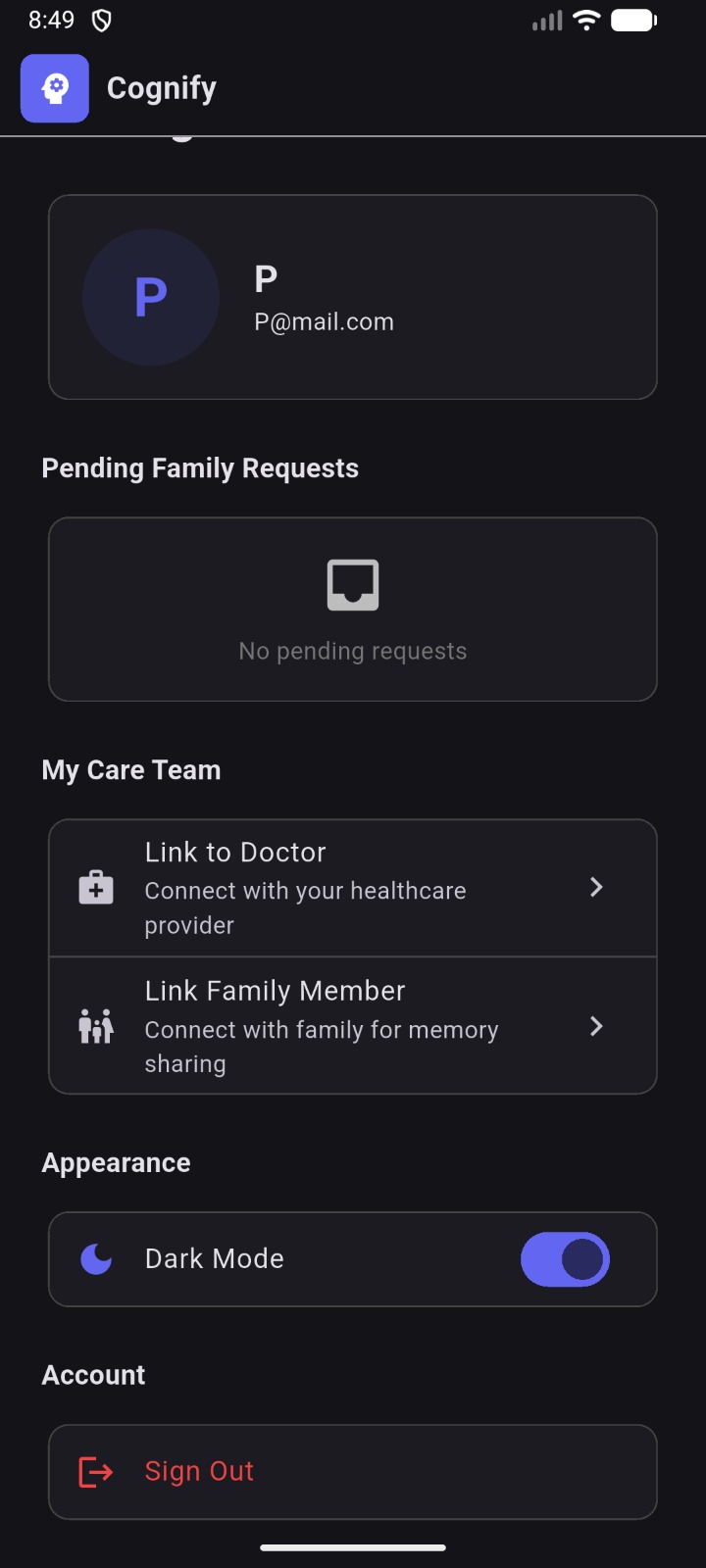This screenshot has width=706, height=1568.
Task: Select the medical briefcase icon beside Link to Doctor
Action: 95,887
